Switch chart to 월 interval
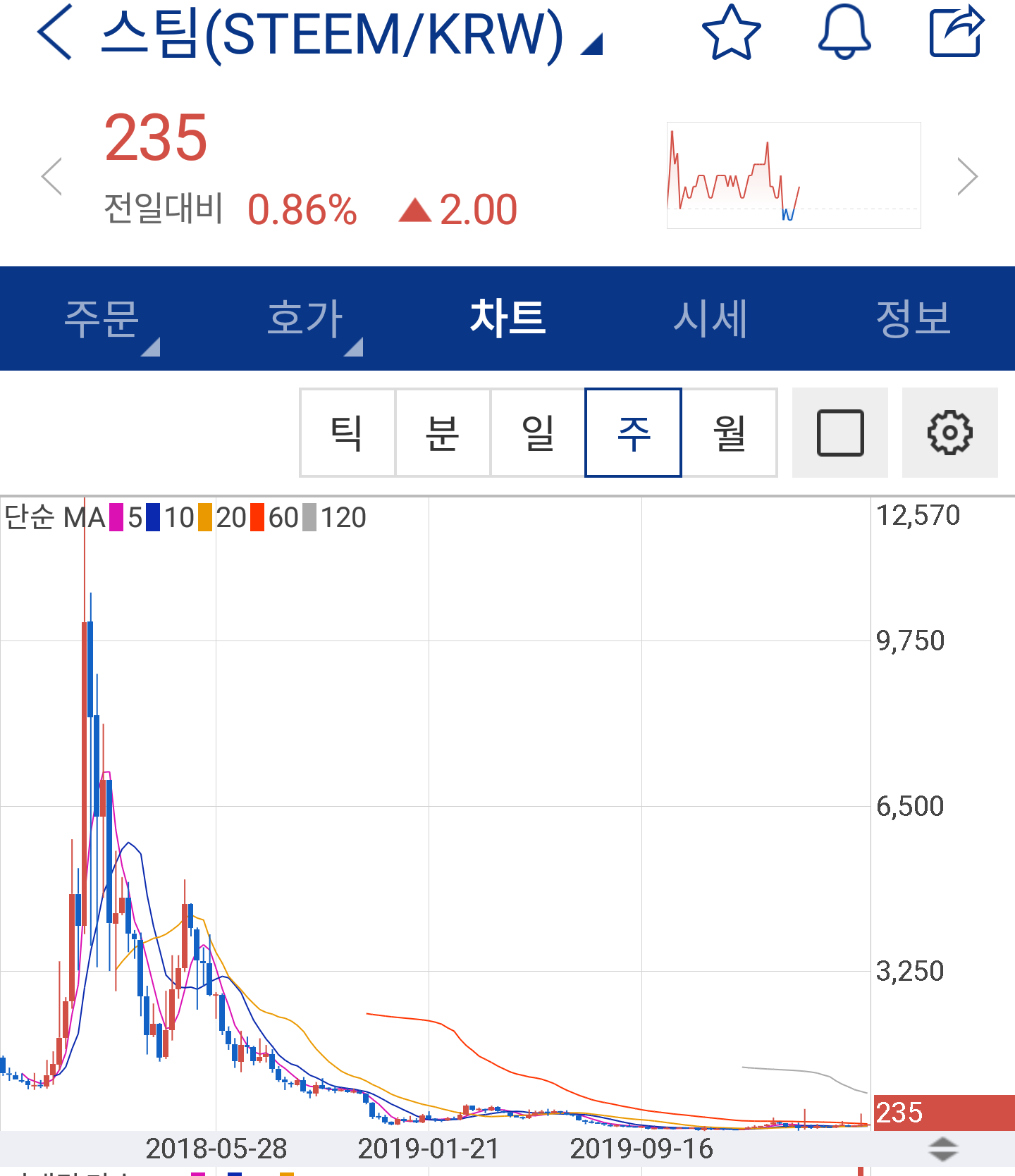This screenshot has height=1176, width=1015. 730,433
